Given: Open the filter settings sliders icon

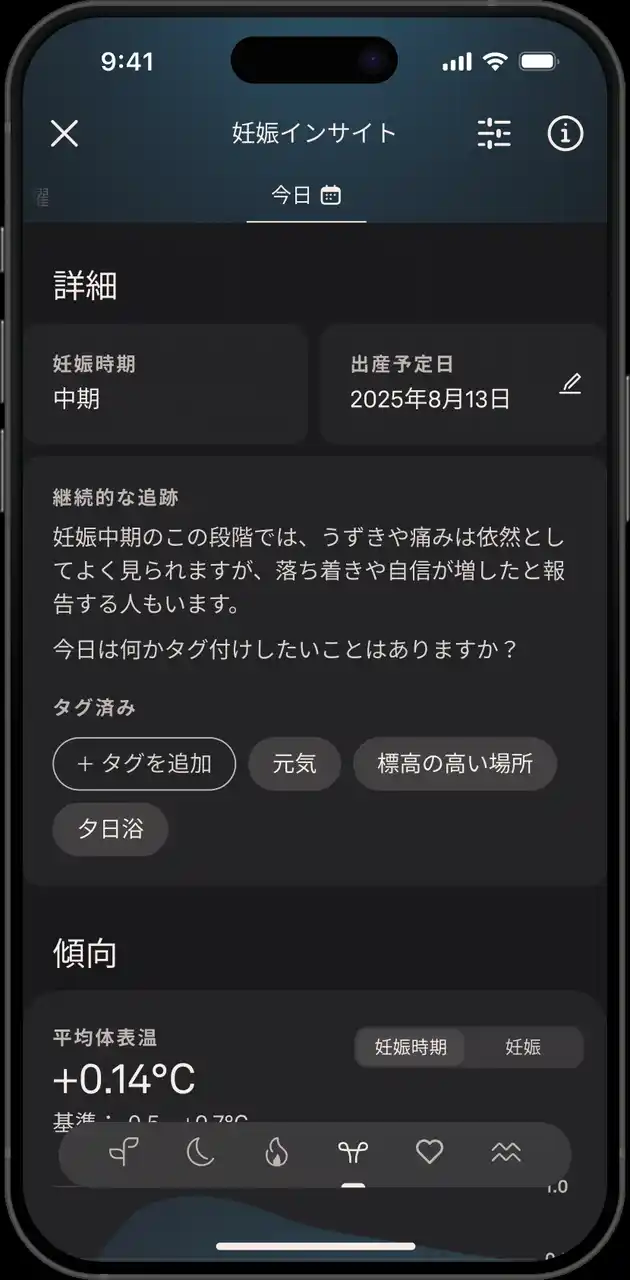Looking at the screenshot, I should click(494, 134).
